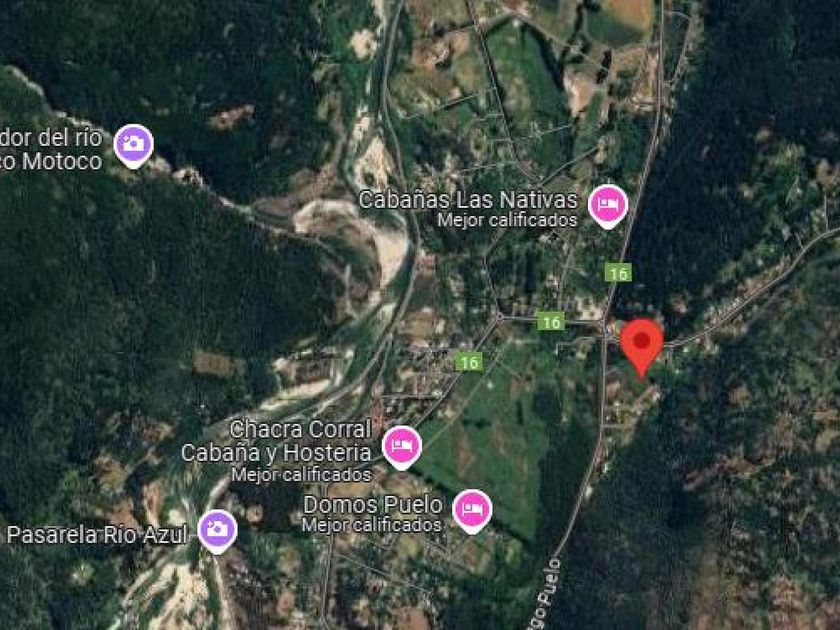Tap the Domos Puelo lodging marker
The height and width of the screenshot is (630, 840).
point(472,509)
